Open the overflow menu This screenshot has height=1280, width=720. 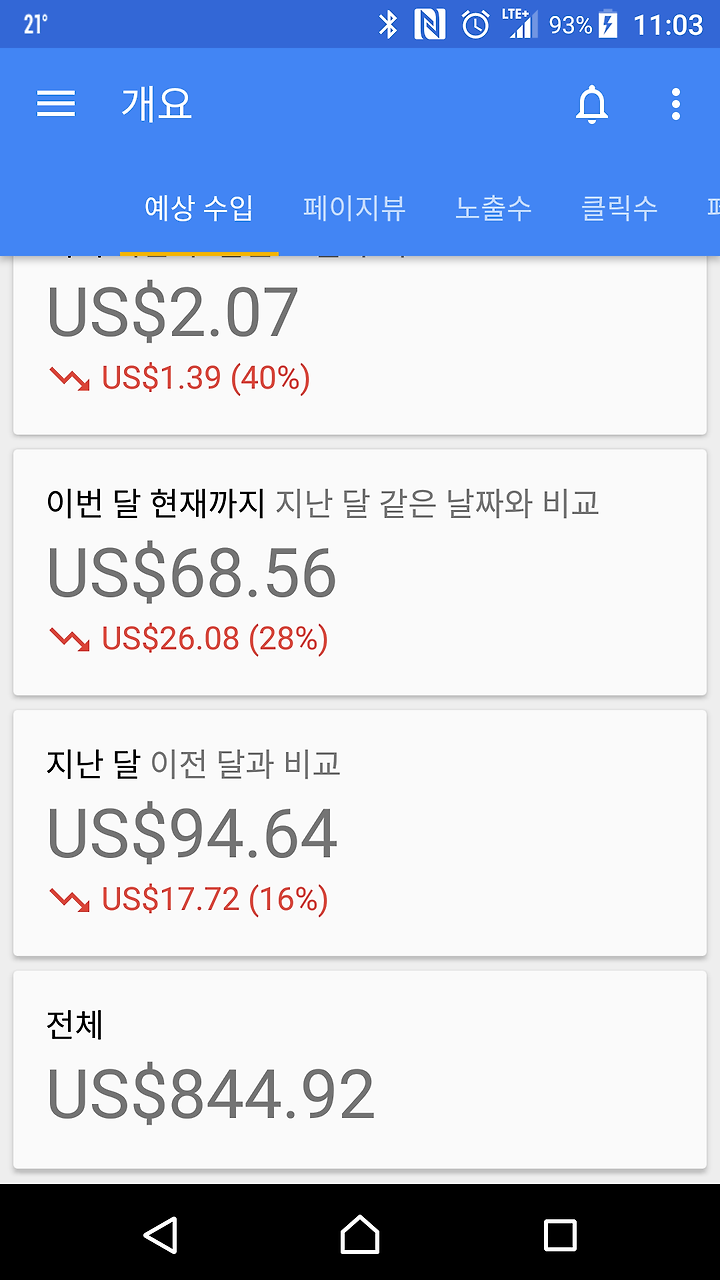tap(676, 104)
